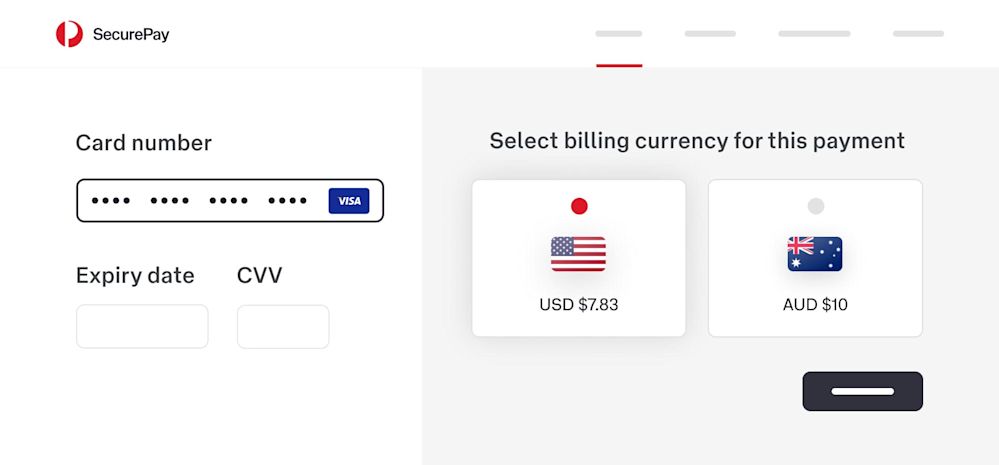Screen dimensions: 999x465
Task: Tap the dark confirm button
Action: (862, 391)
